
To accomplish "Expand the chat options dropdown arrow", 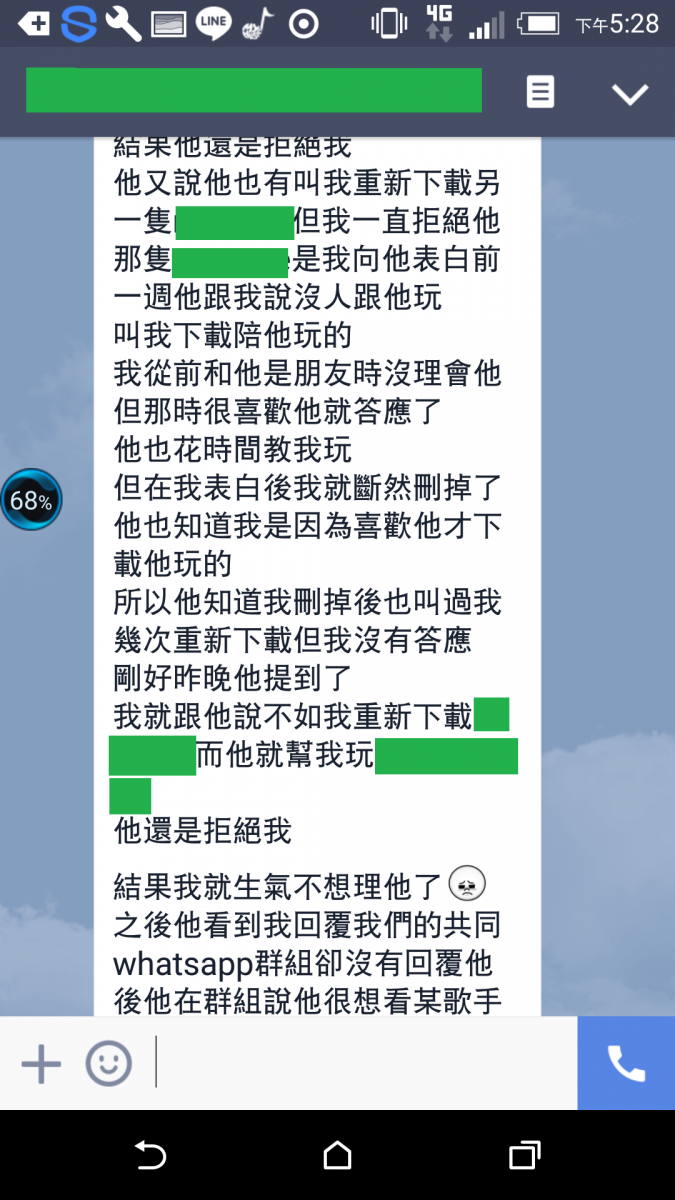I will pos(630,94).
